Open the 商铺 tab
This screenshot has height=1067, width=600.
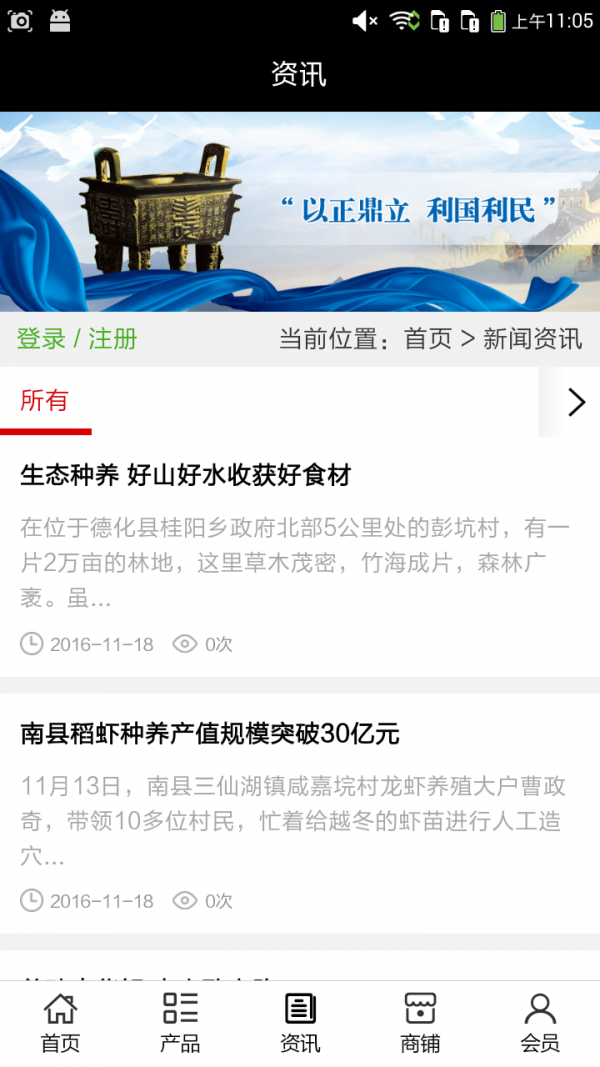420,1023
